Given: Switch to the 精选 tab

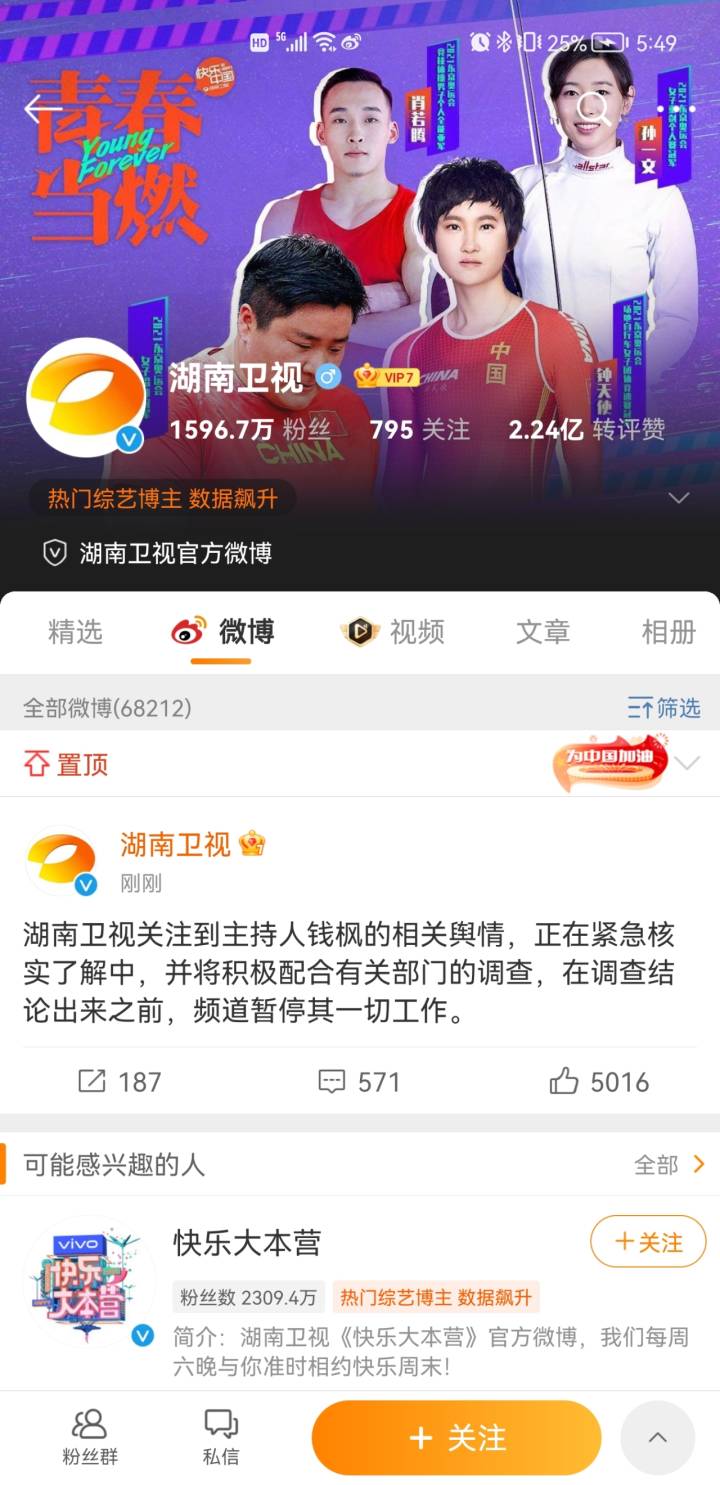Looking at the screenshot, I should (x=75, y=632).
